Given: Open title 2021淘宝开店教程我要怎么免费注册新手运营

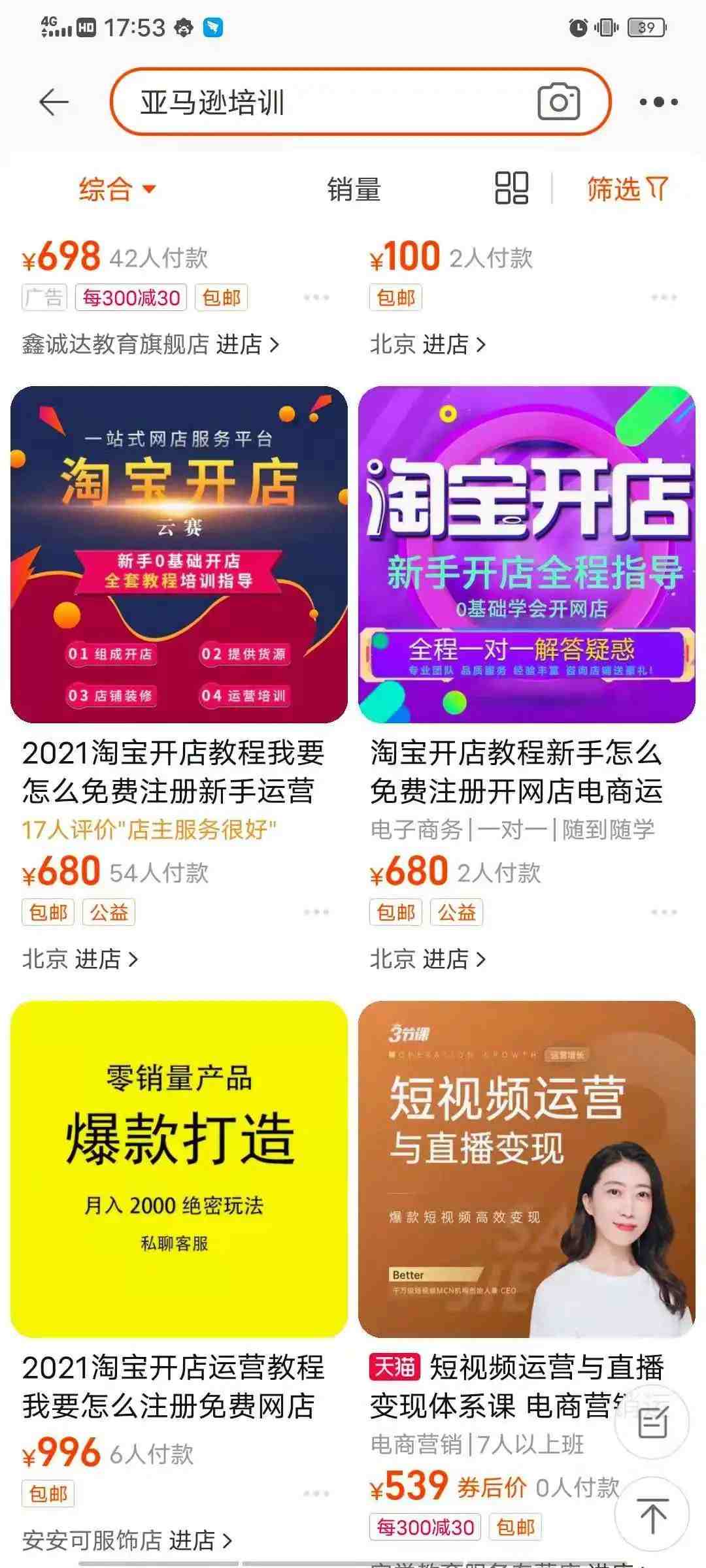Looking at the screenshot, I should (x=173, y=772).
